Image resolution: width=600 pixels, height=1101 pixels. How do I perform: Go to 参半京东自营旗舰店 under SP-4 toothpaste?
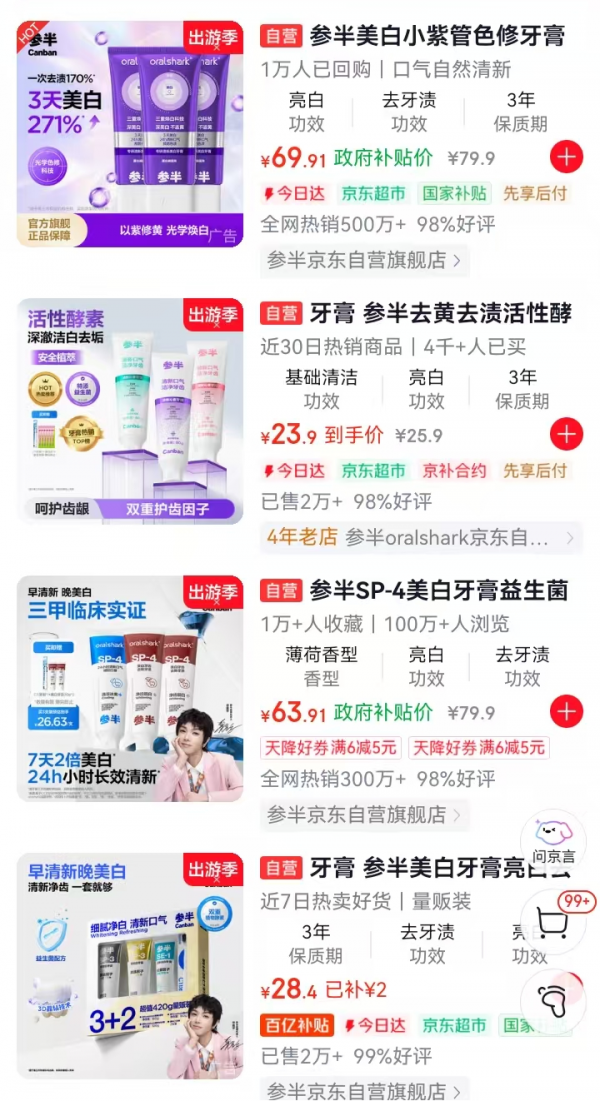[364, 815]
